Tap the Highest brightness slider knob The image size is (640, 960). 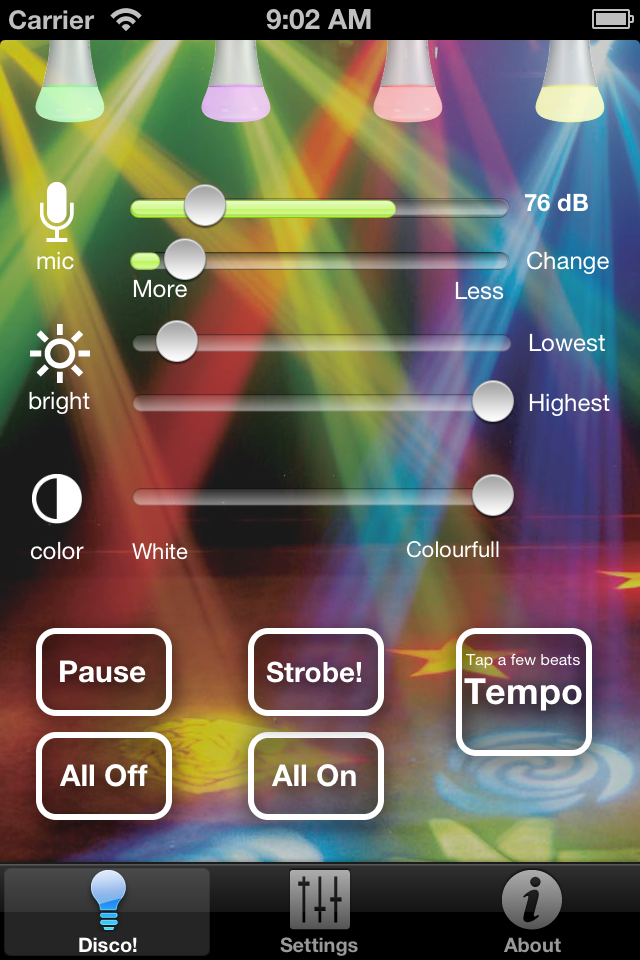pos(492,401)
